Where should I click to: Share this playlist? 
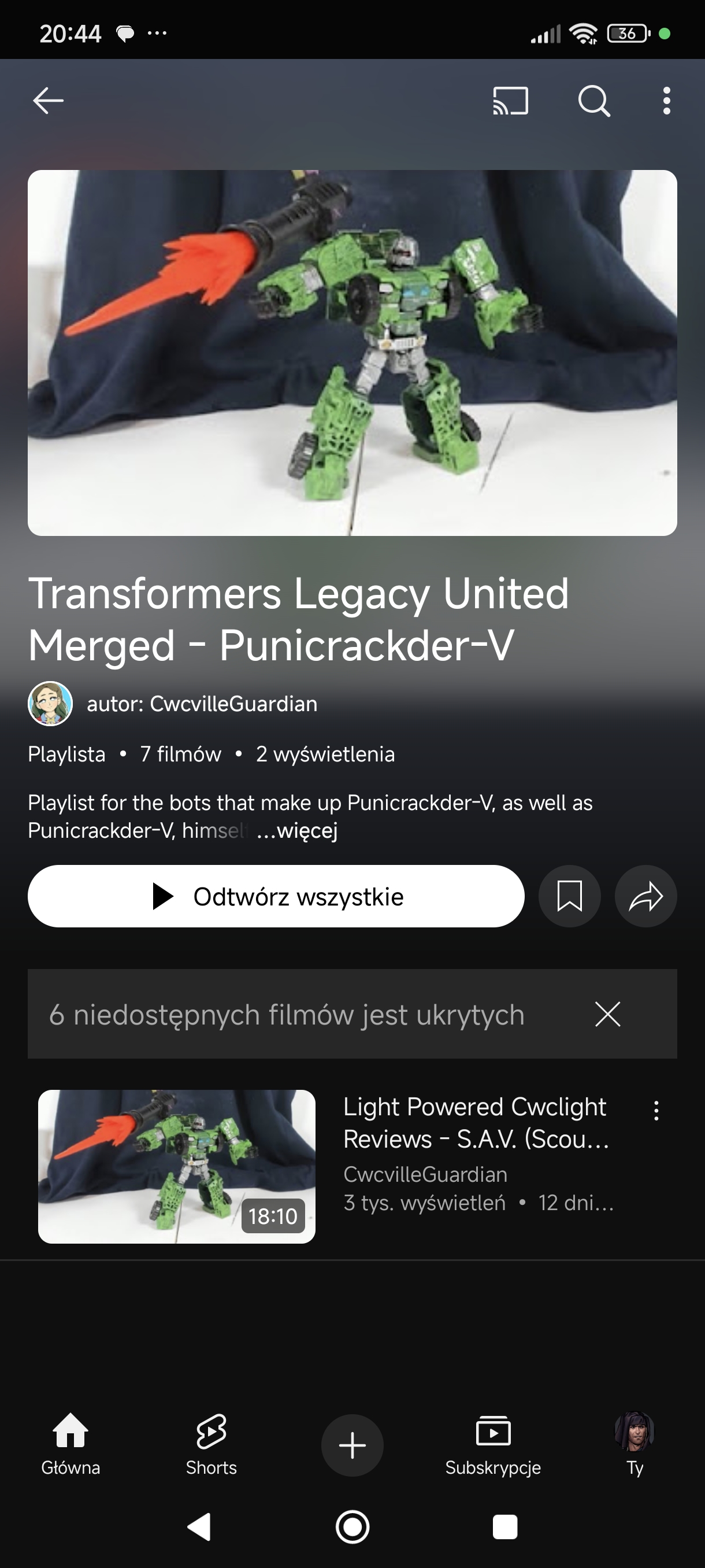point(645,896)
